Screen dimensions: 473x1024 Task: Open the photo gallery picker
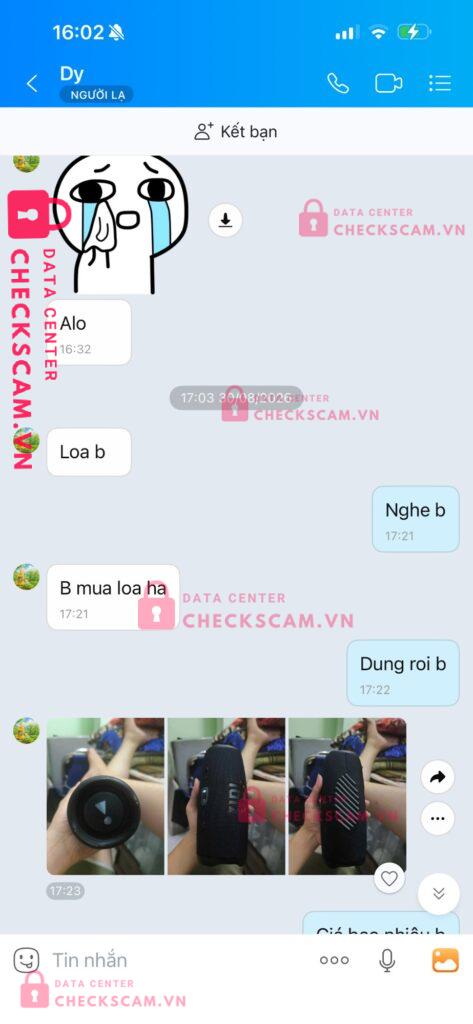point(446,960)
